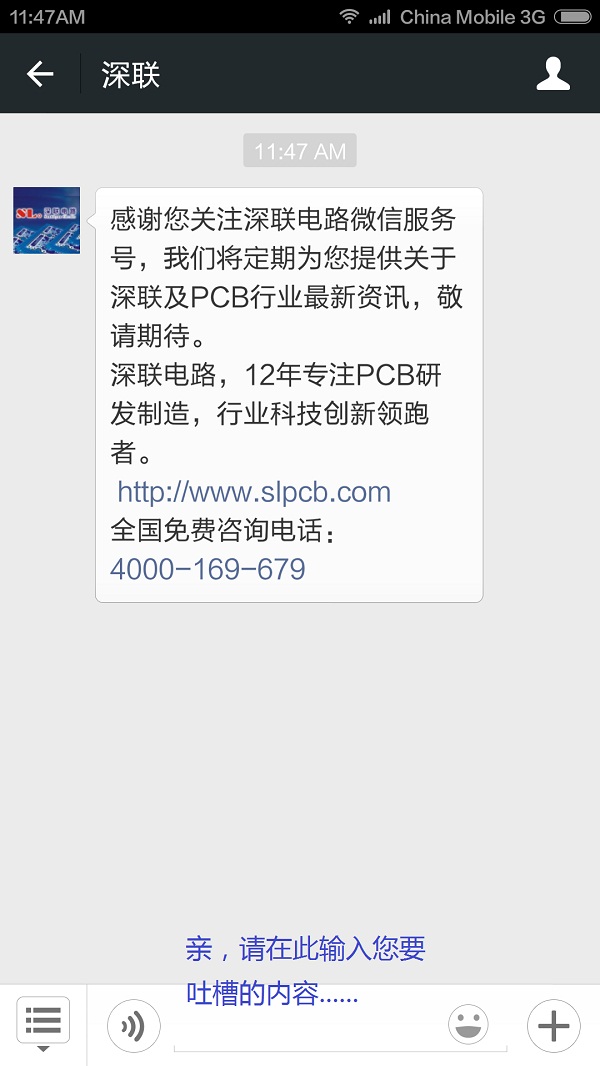Screen dimensions: 600x1066
Task: Open the plus attachment menu
Action: (x=553, y=1026)
